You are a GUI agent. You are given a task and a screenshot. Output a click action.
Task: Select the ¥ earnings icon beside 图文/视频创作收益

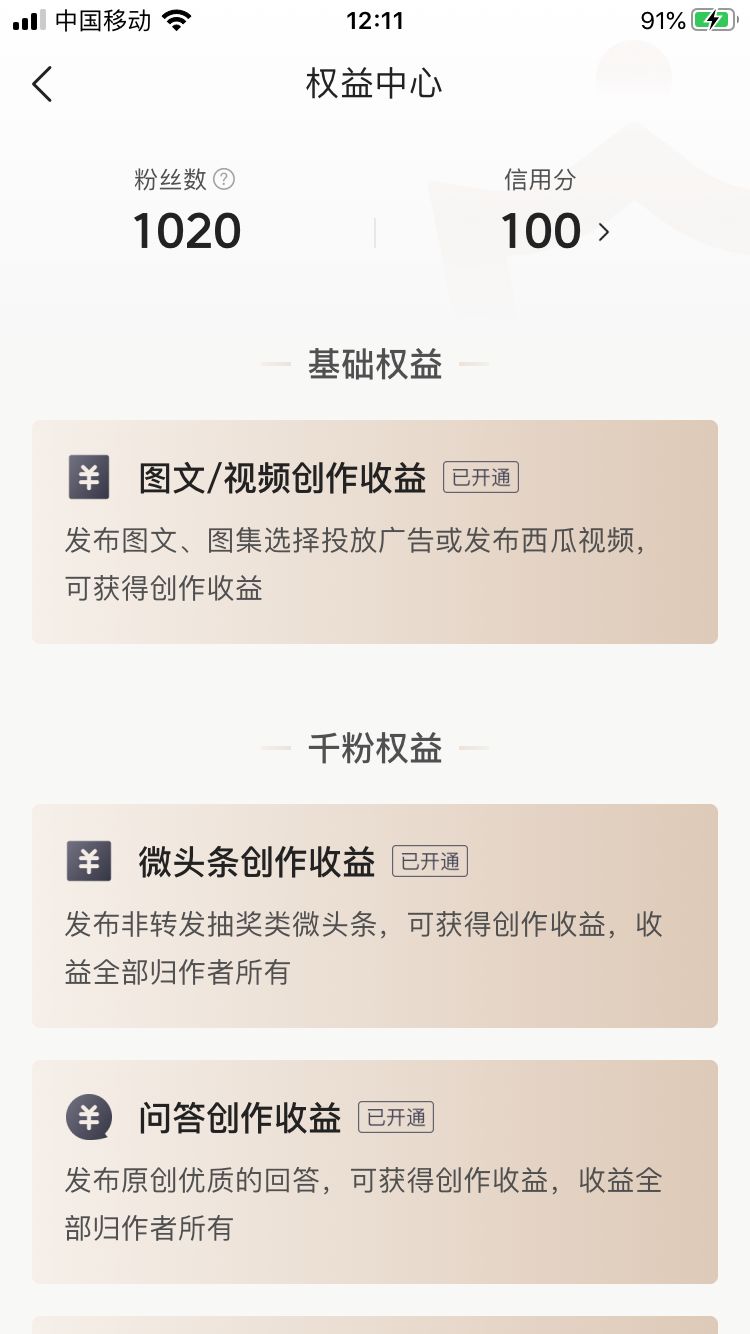tap(88, 477)
